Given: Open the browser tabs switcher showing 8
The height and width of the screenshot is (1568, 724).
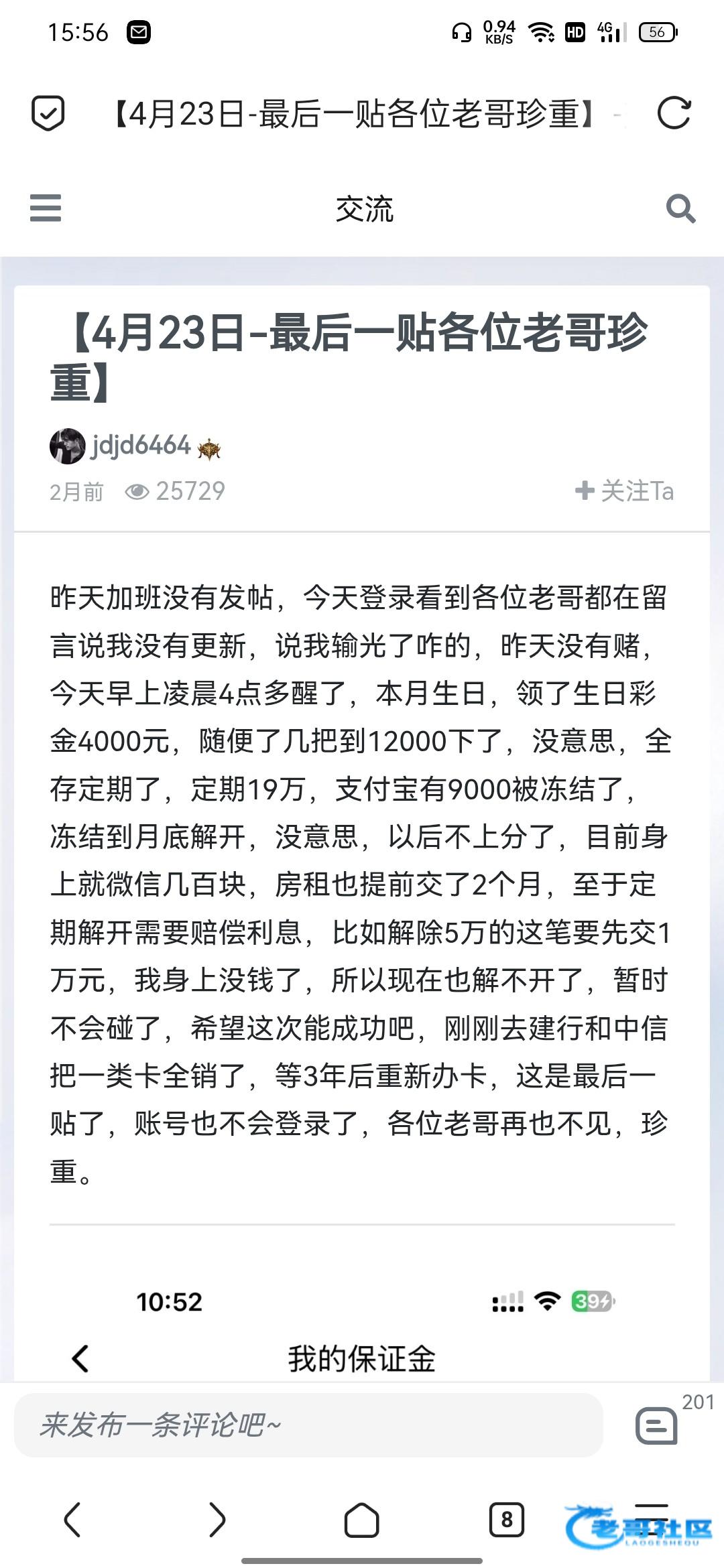Looking at the screenshot, I should (x=507, y=1519).
